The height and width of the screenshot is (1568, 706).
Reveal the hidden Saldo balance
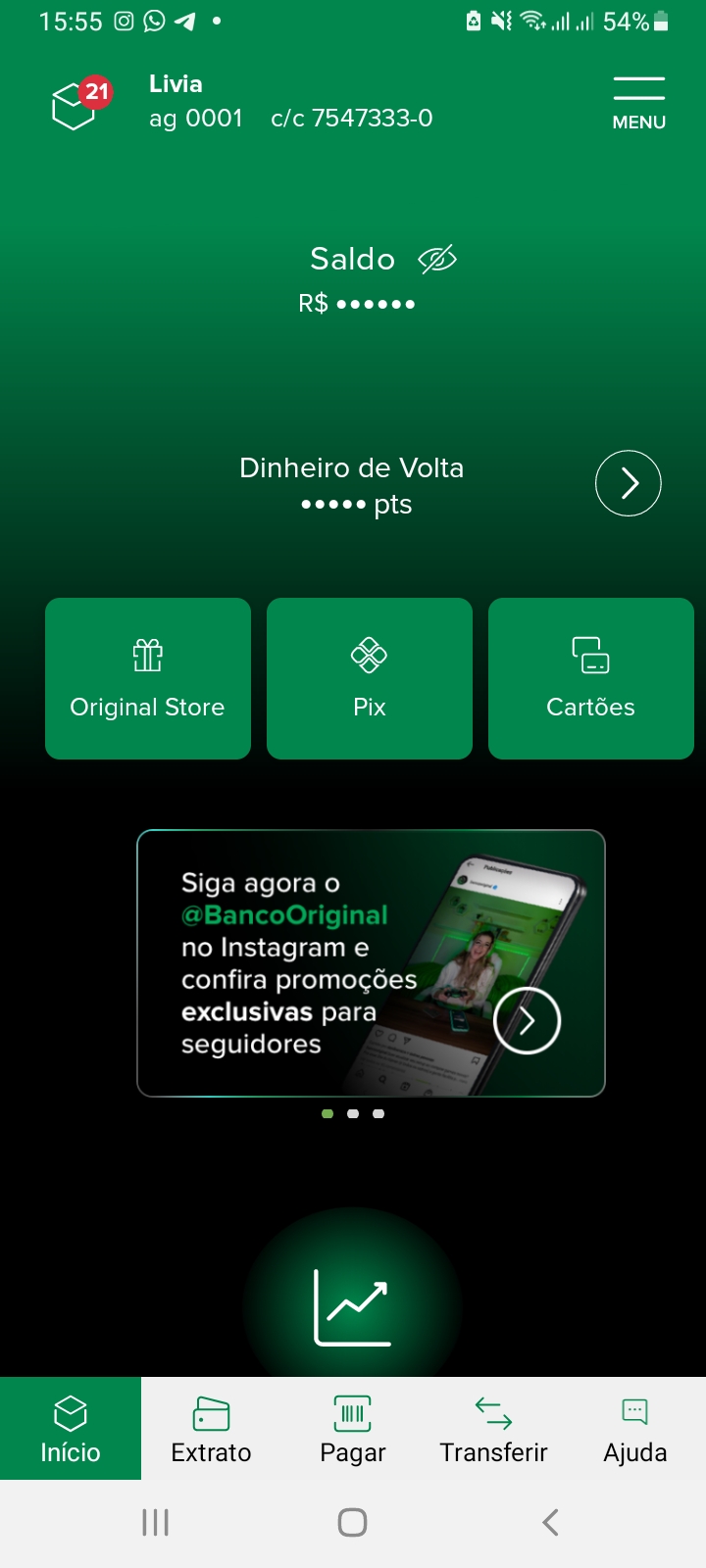(437, 260)
